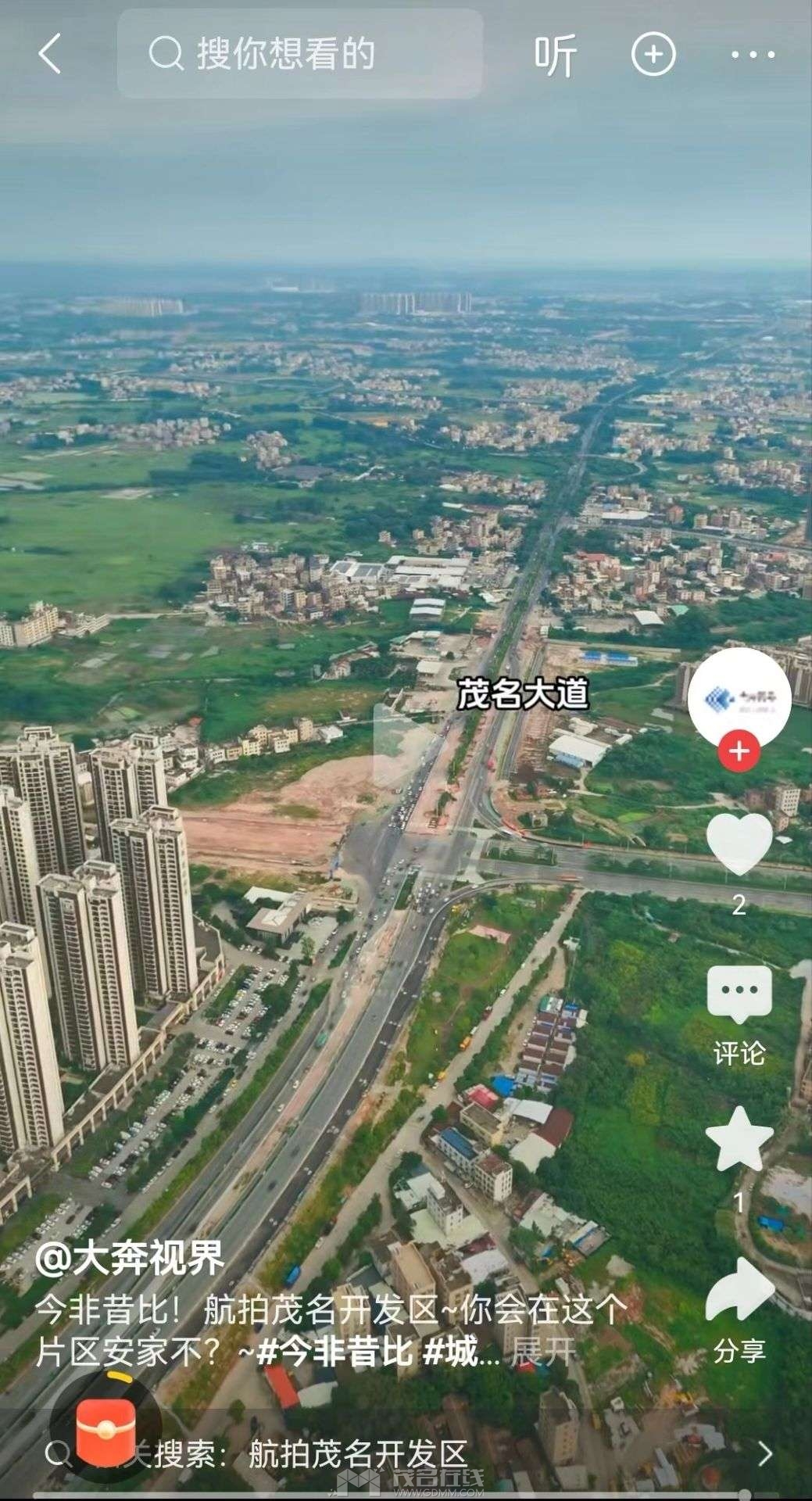Open the plus circle icon
The image size is (812, 1501).
pos(653,54)
